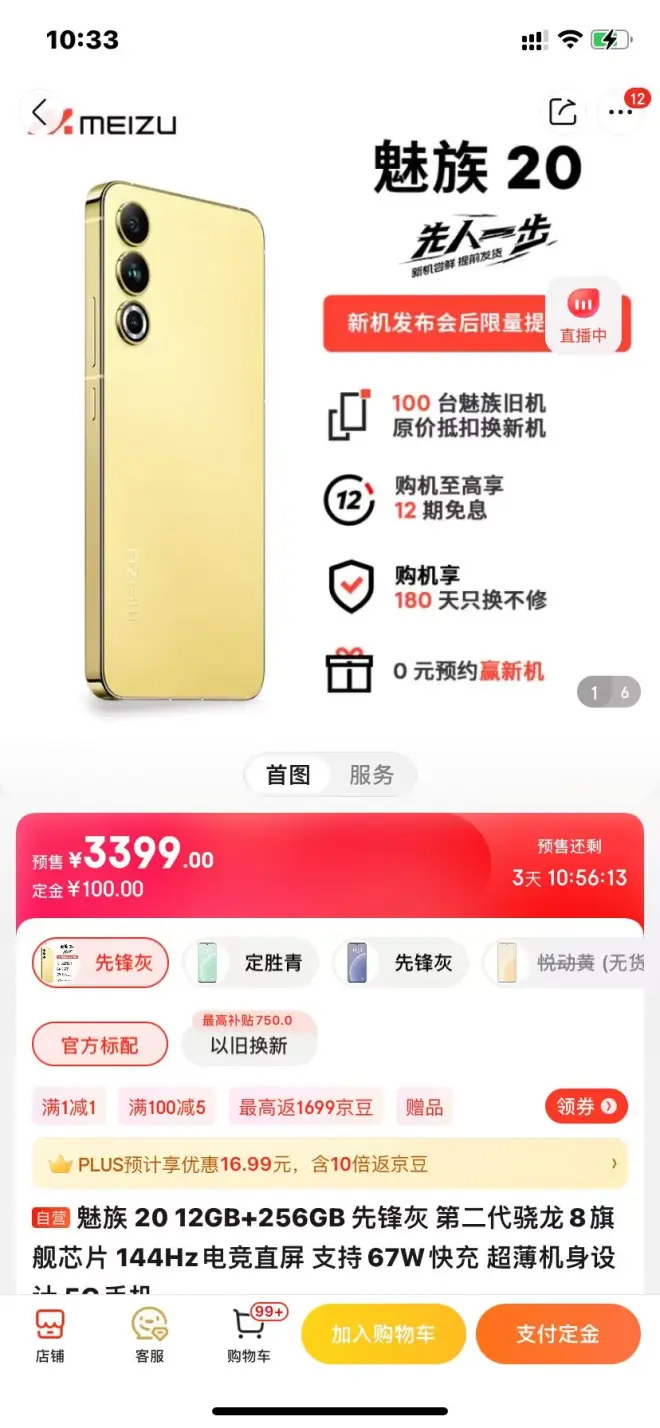Open the 直播中 live stream badge
Image resolution: width=660 pixels, height=1428 pixels.
[x=583, y=315]
